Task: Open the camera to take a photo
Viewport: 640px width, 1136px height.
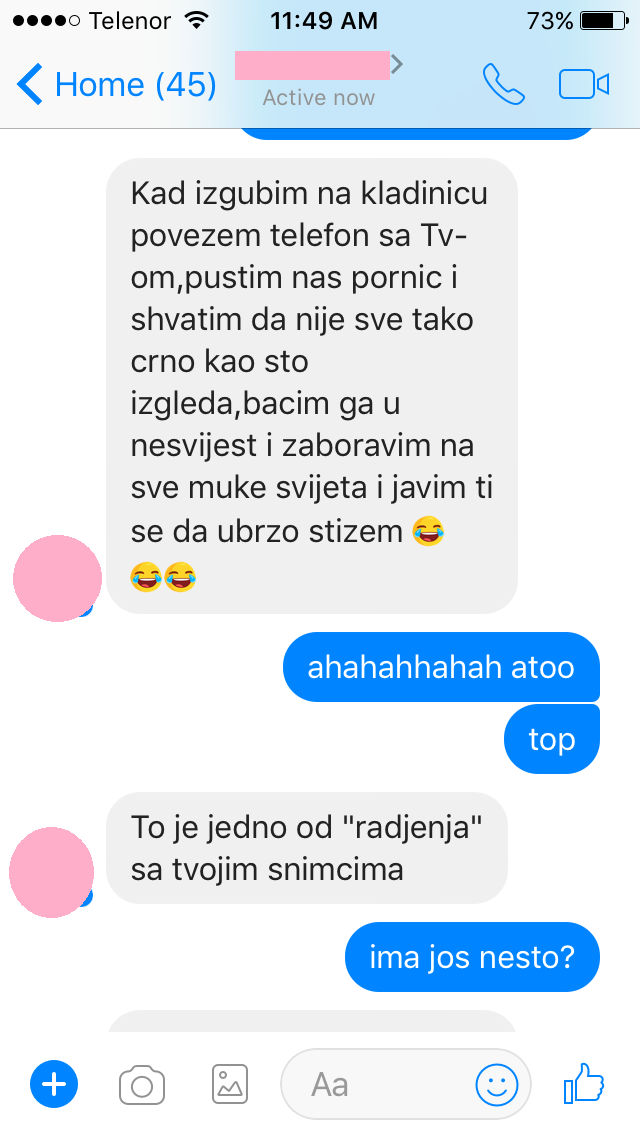Action: click(142, 1084)
